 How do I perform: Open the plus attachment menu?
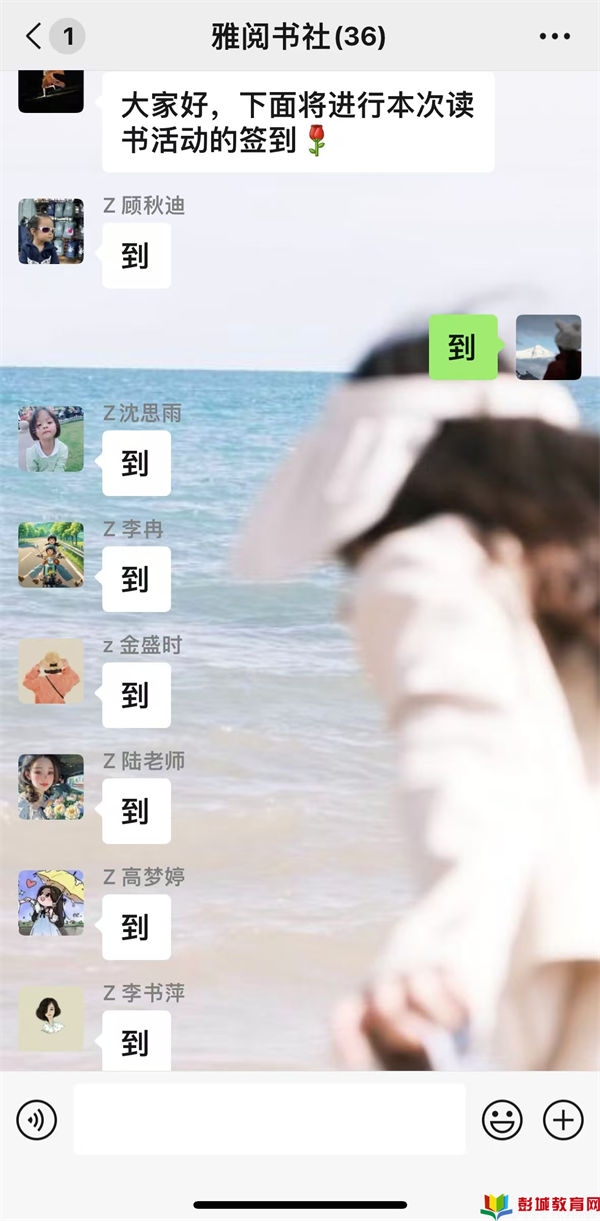pyautogui.click(x=563, y=1119)
